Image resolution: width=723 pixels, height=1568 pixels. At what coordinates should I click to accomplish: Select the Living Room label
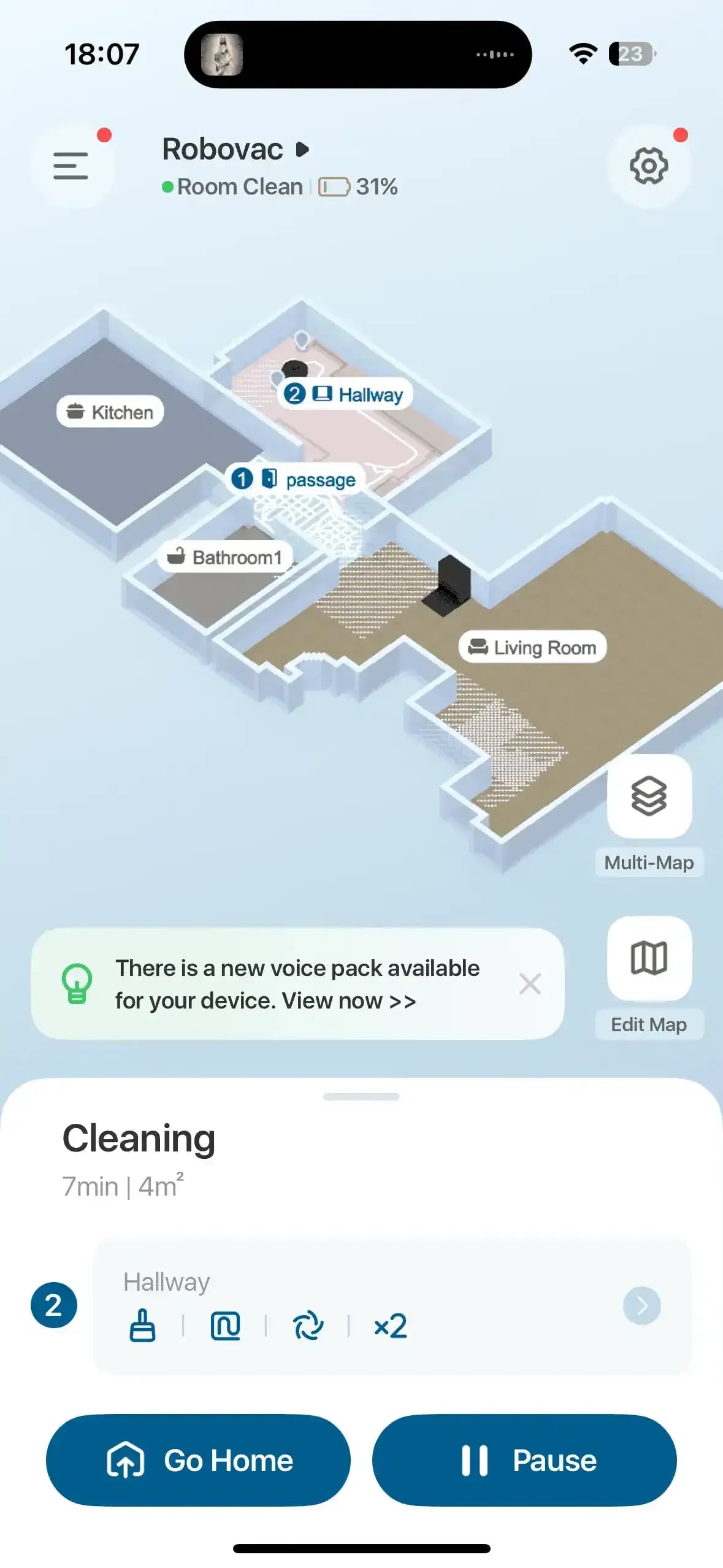(x=532, y=647)
